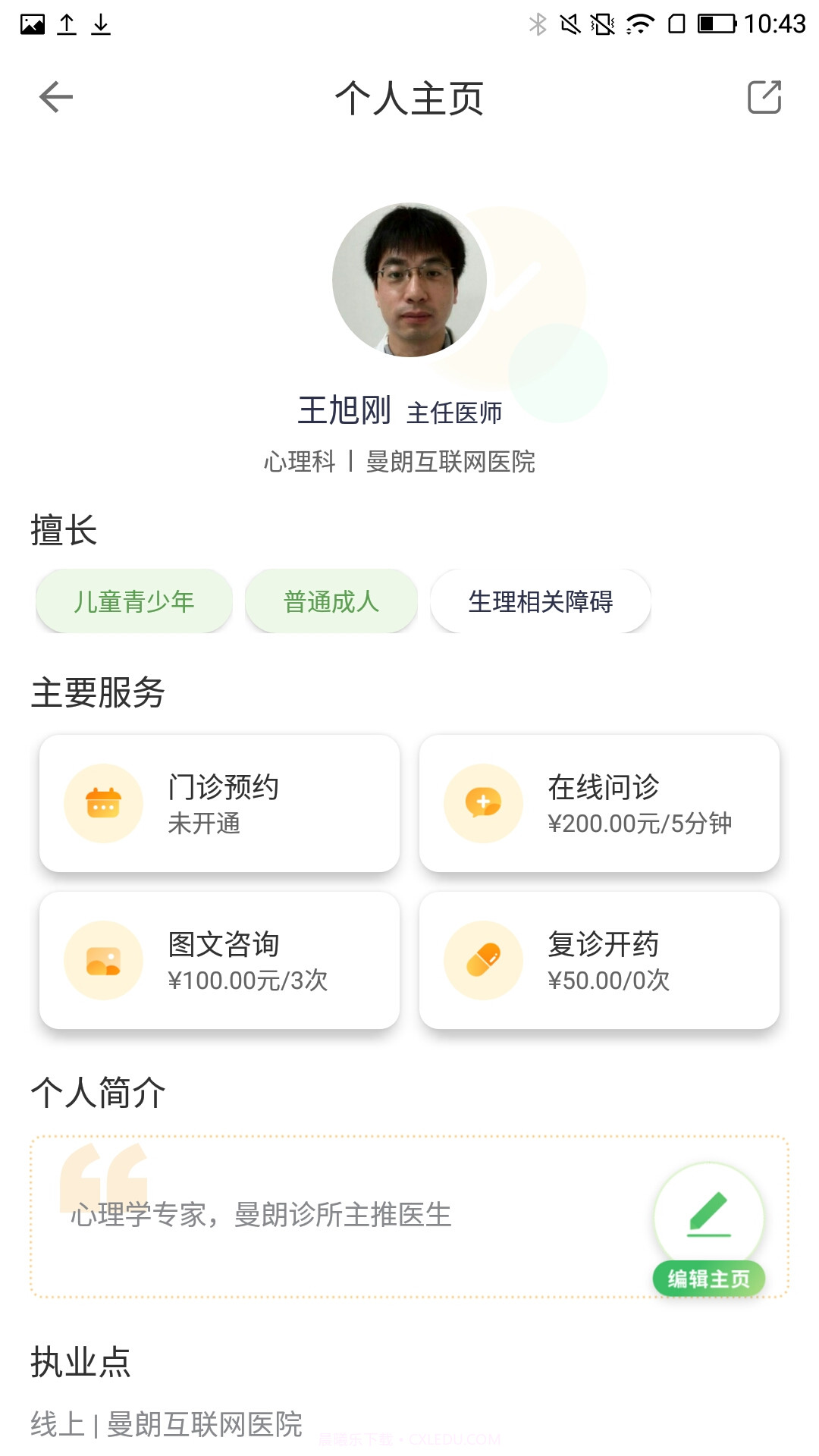Check the battery level indicator
819x1456 pixels.
[718, 24]
